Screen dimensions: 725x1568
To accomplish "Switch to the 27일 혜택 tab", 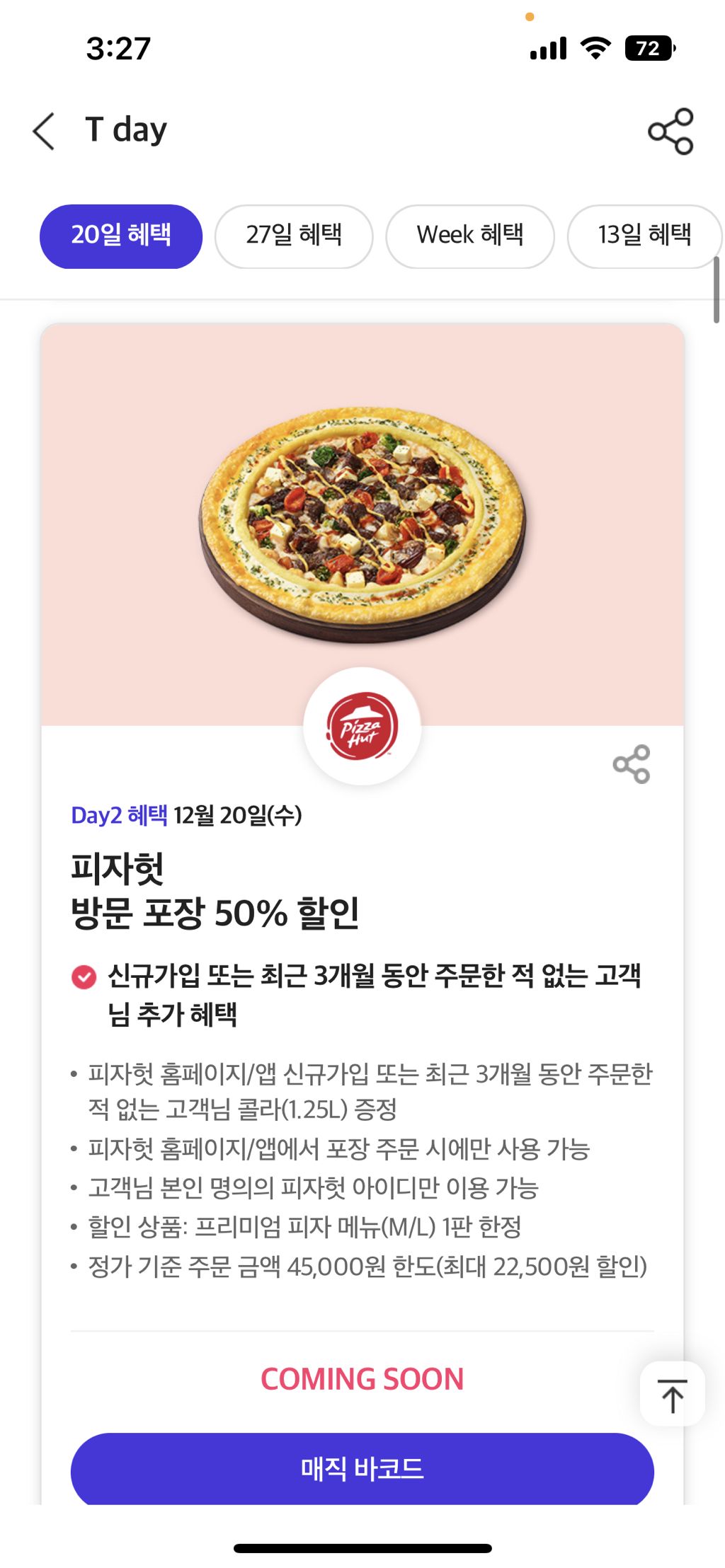I will click(294, 236).
